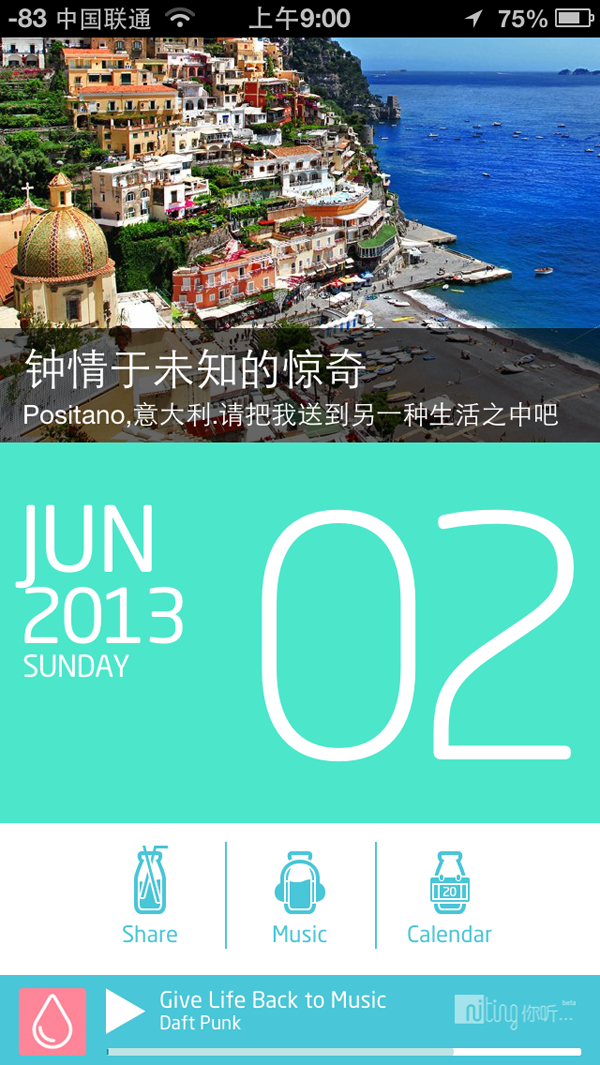
Task: Play Give Life Back to Music
Action: tap(126, 1011)
